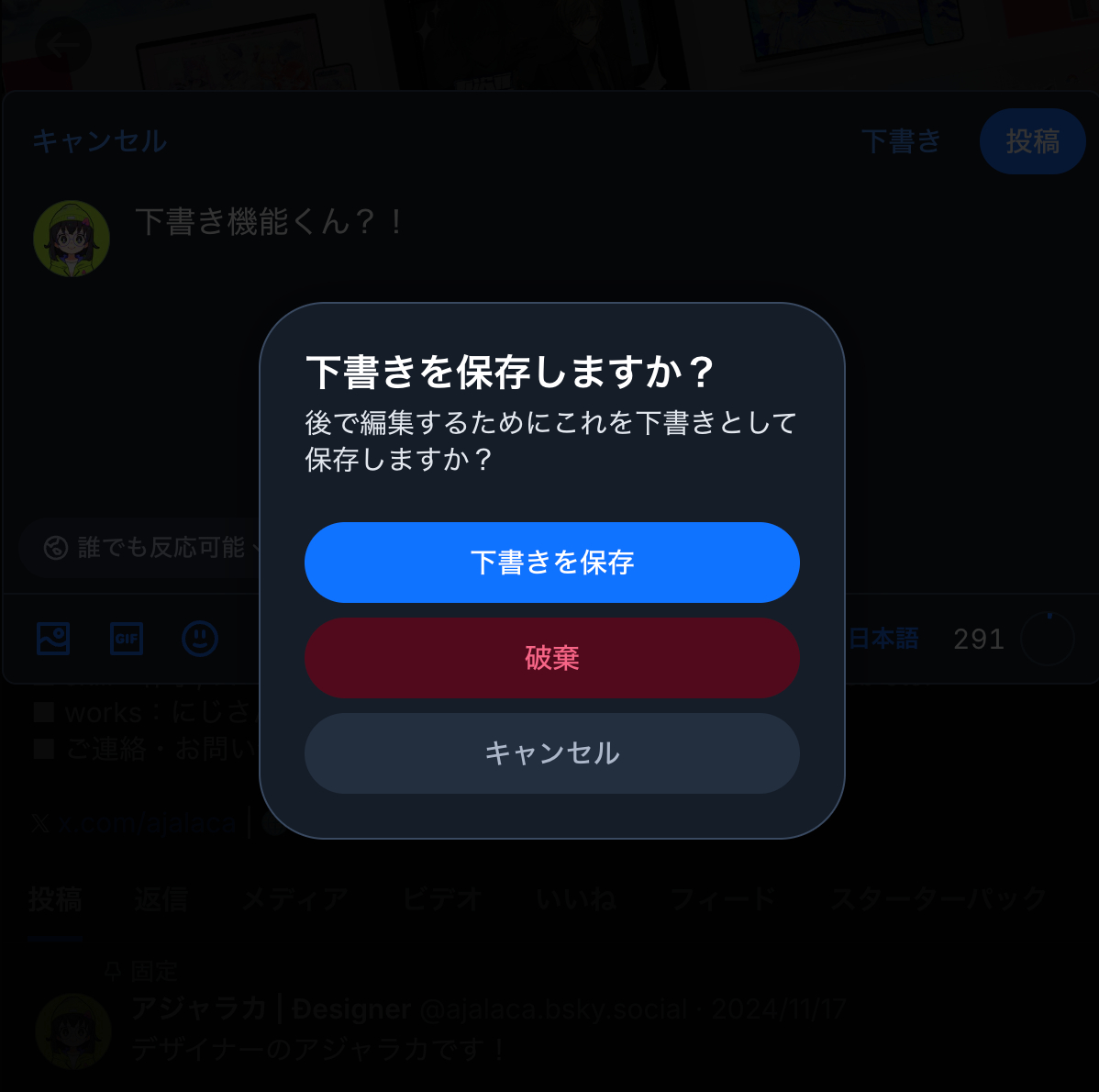Tap the blue 下書きを保存 button
Viewport: 1099px width, 1092px height.
[x=551, y=563]
